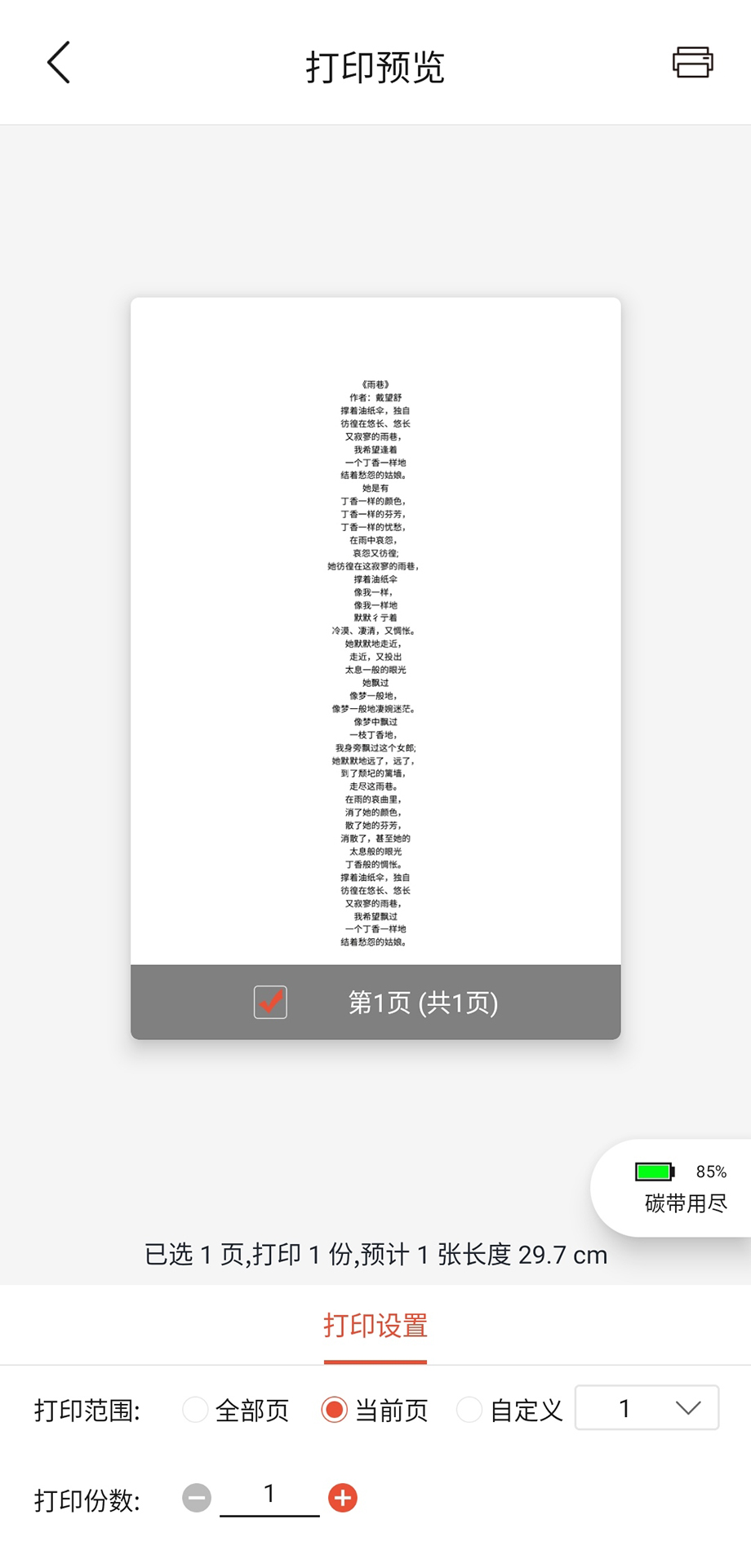The width and height of the screenshot is (751, 1568).
Task: Open the page 1 document preview
Action: [x=375, y=631]
